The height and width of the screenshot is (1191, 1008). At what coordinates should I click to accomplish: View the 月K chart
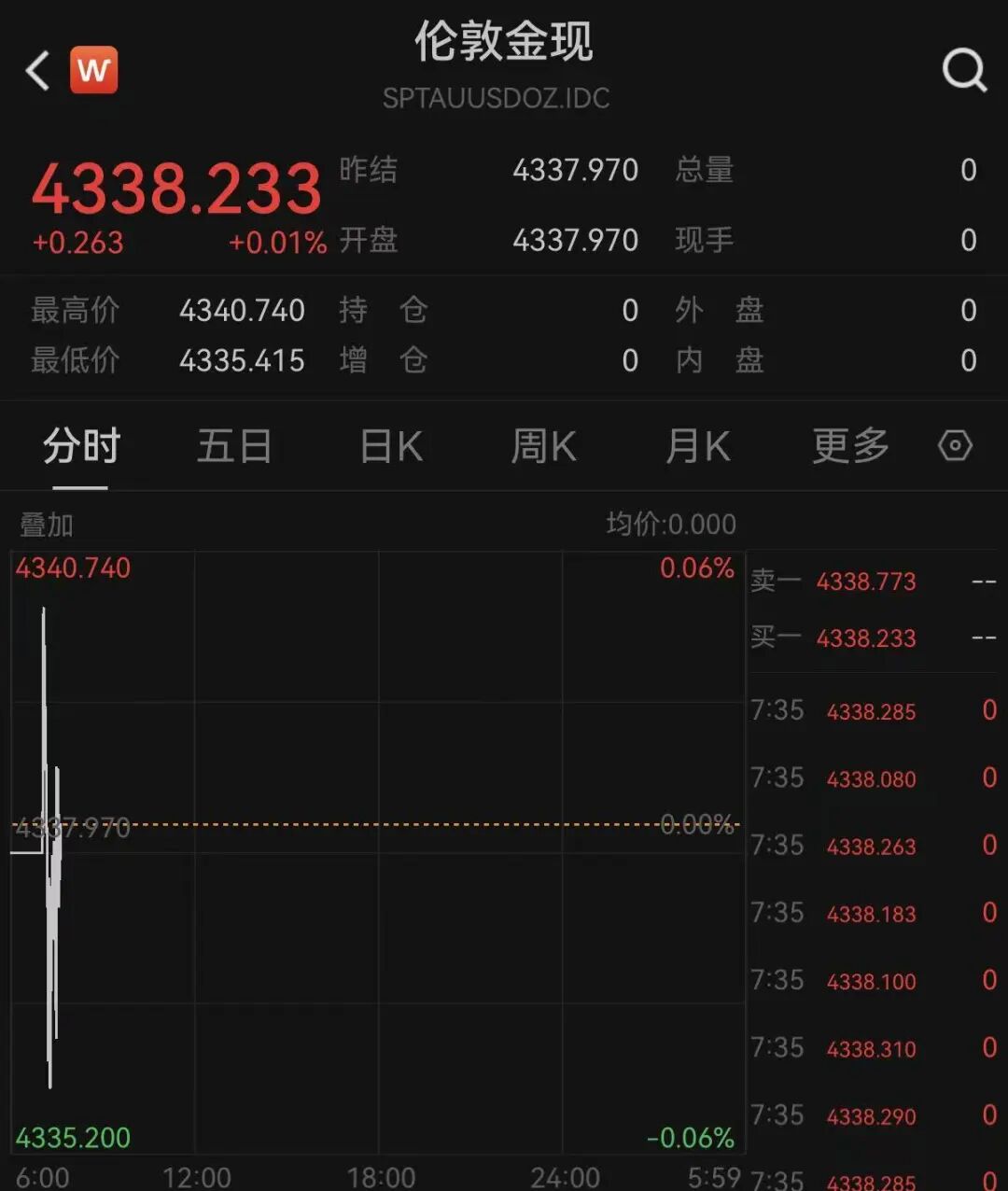click(x=697, y=446)
